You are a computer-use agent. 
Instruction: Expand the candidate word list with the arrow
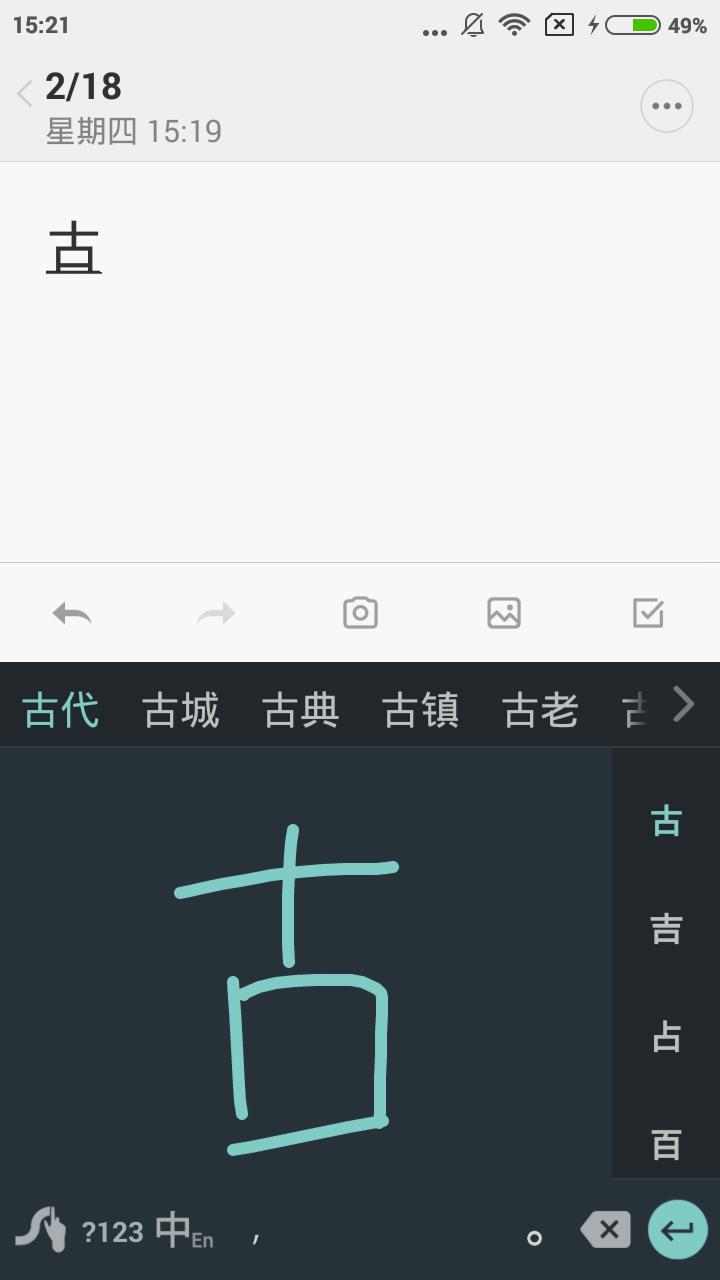[x=684, y=704]
